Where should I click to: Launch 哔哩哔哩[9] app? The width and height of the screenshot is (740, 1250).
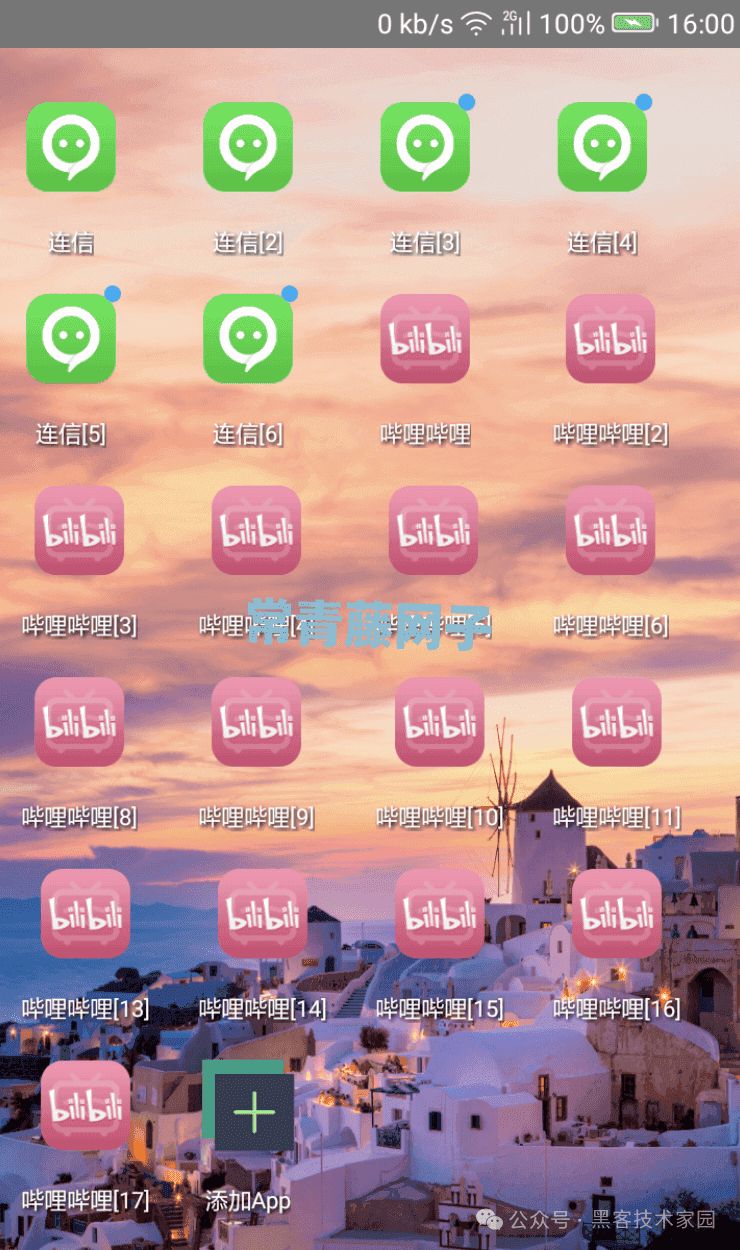[x=256, y=722]
